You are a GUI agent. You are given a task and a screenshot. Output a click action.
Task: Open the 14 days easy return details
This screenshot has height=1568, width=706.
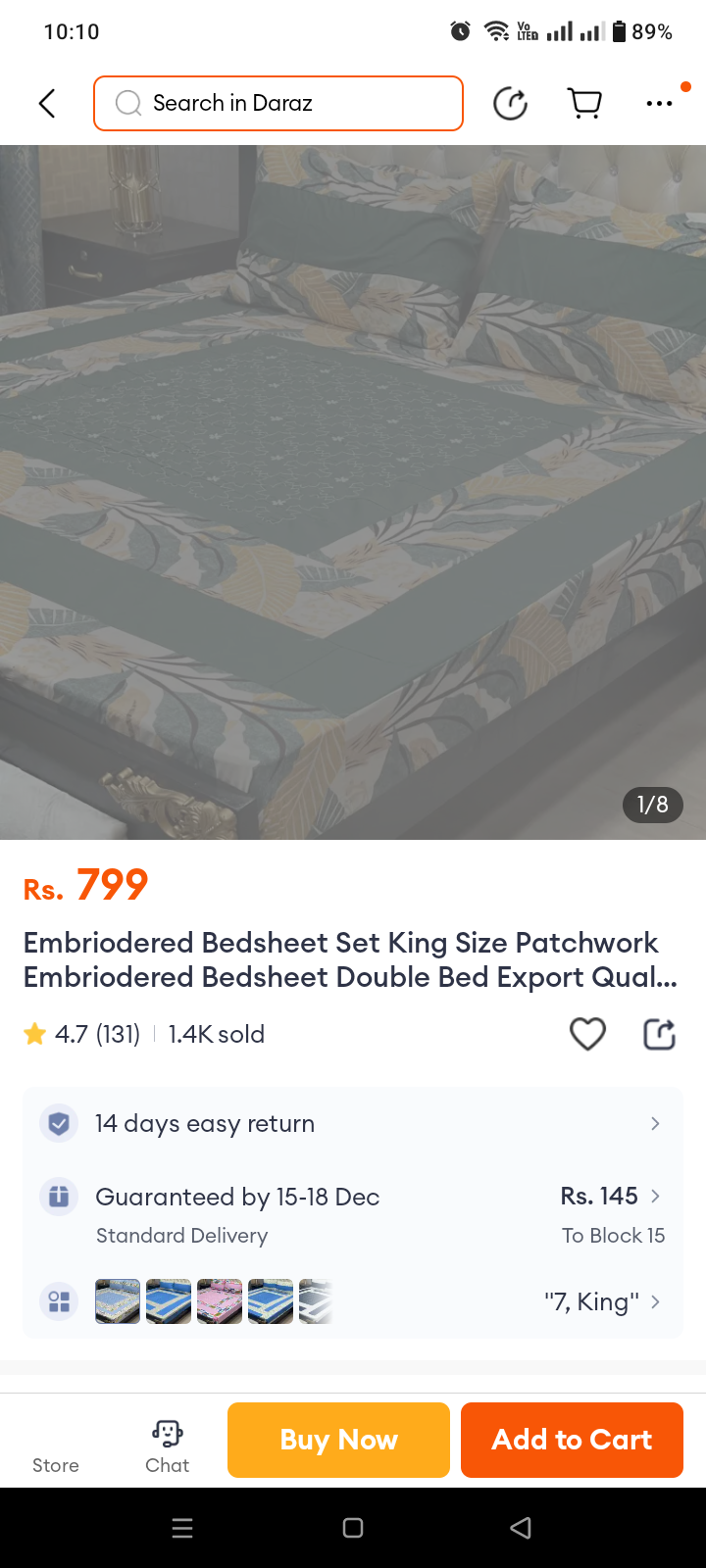[x=353, y=1123]
